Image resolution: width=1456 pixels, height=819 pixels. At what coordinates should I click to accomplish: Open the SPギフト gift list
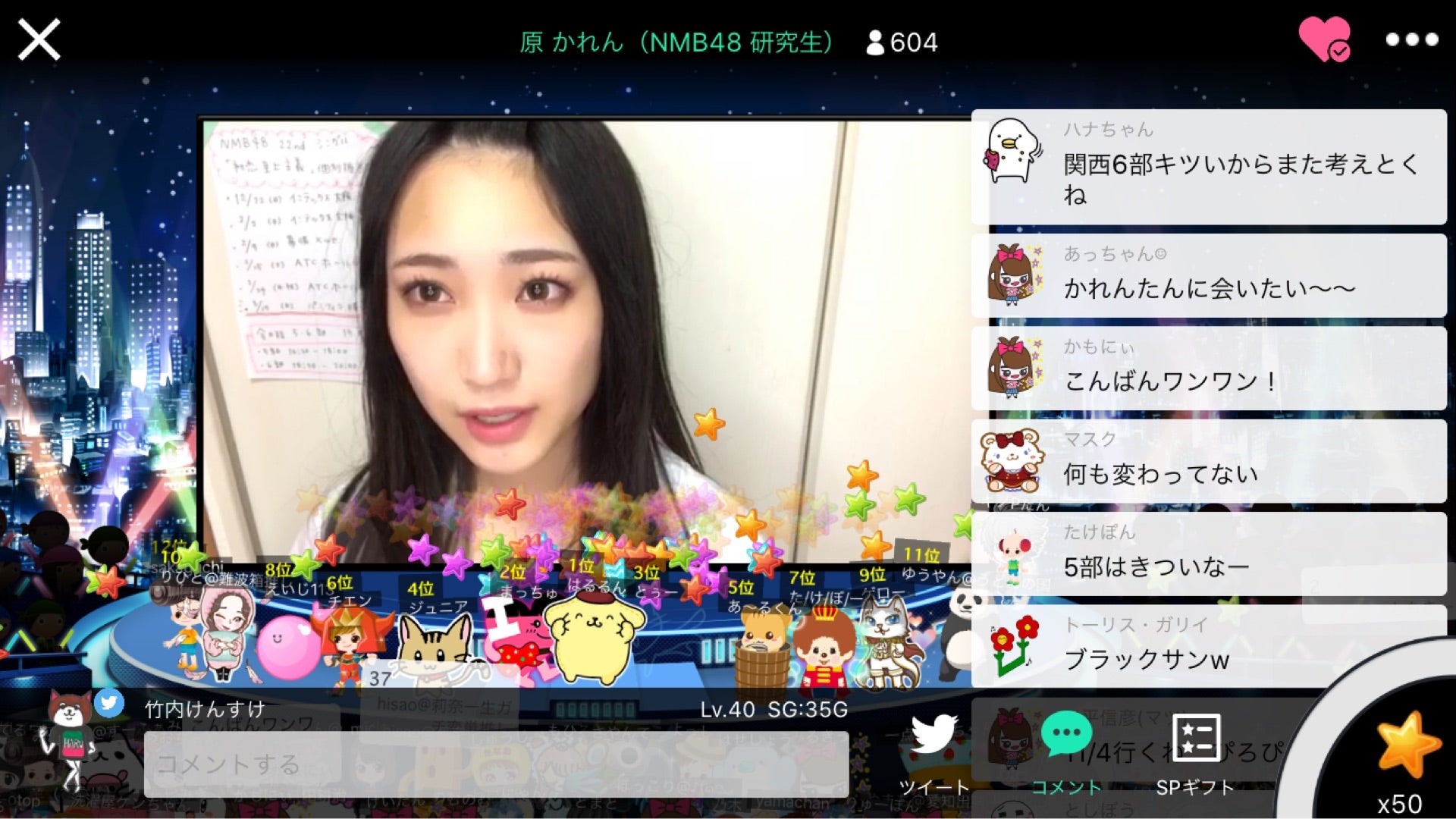(x=1195, y=752)
